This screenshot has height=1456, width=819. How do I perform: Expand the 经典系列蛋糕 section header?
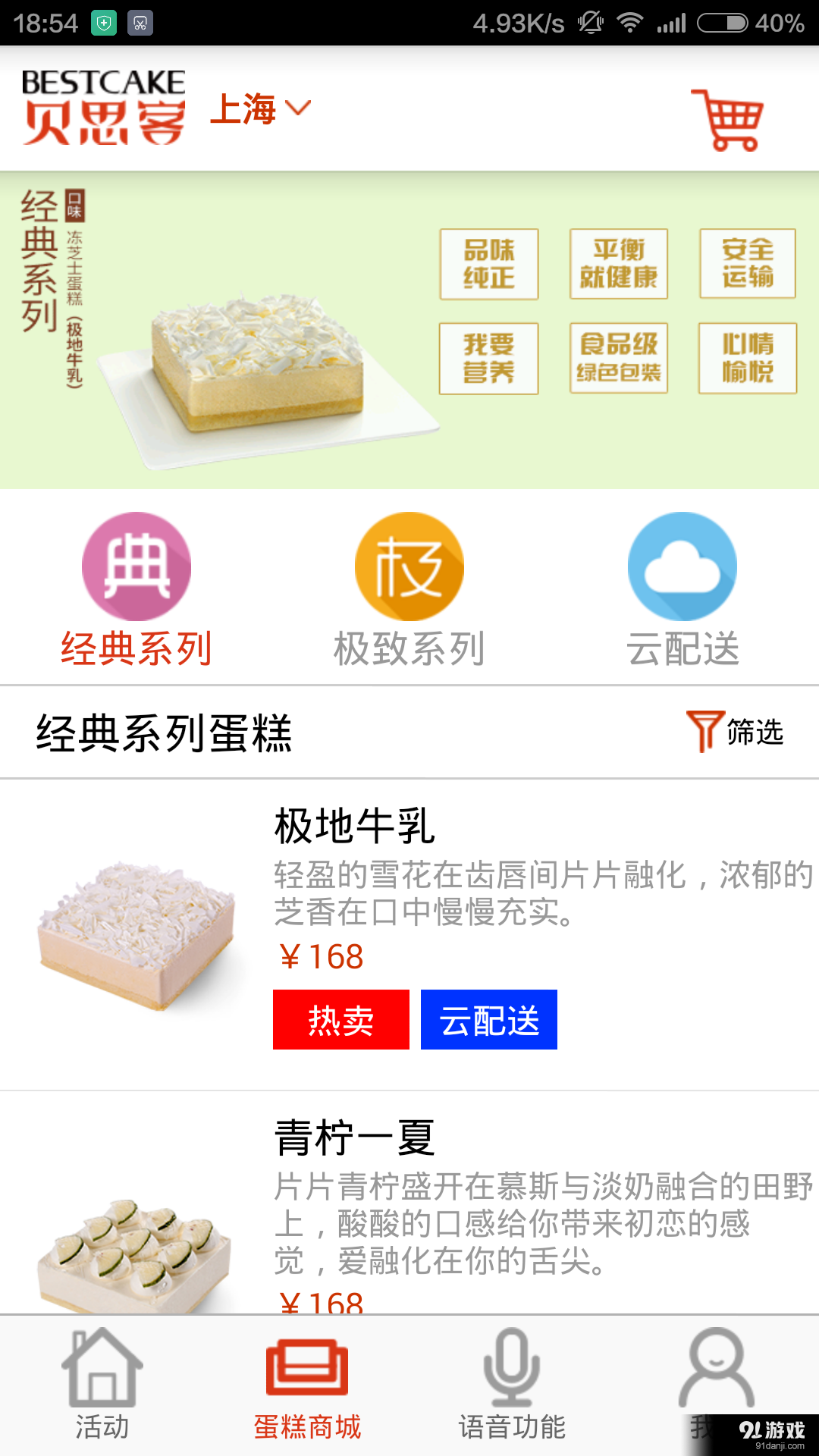tap(163, 730)
